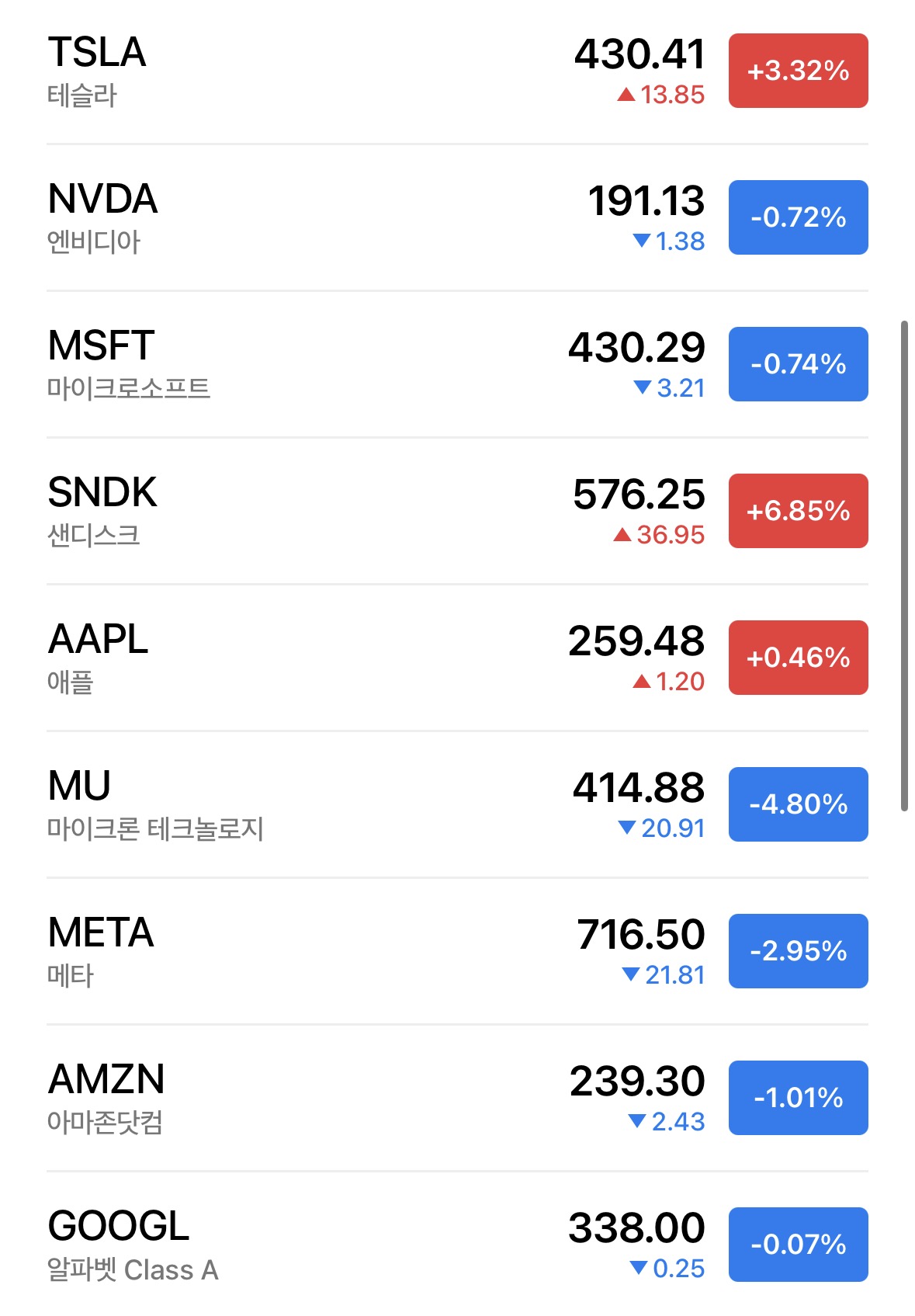Select the SNDK 샌디스크 row

457,512
